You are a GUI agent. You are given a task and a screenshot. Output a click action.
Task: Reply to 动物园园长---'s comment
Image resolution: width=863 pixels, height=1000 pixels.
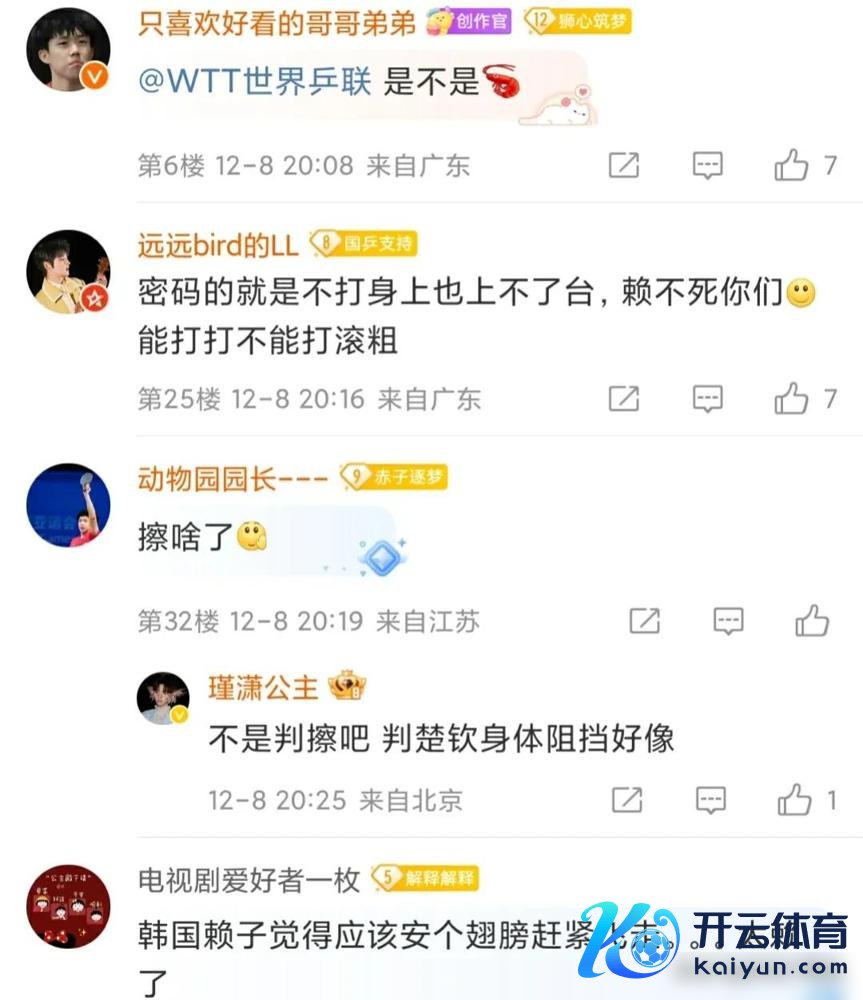click(729, 621)
